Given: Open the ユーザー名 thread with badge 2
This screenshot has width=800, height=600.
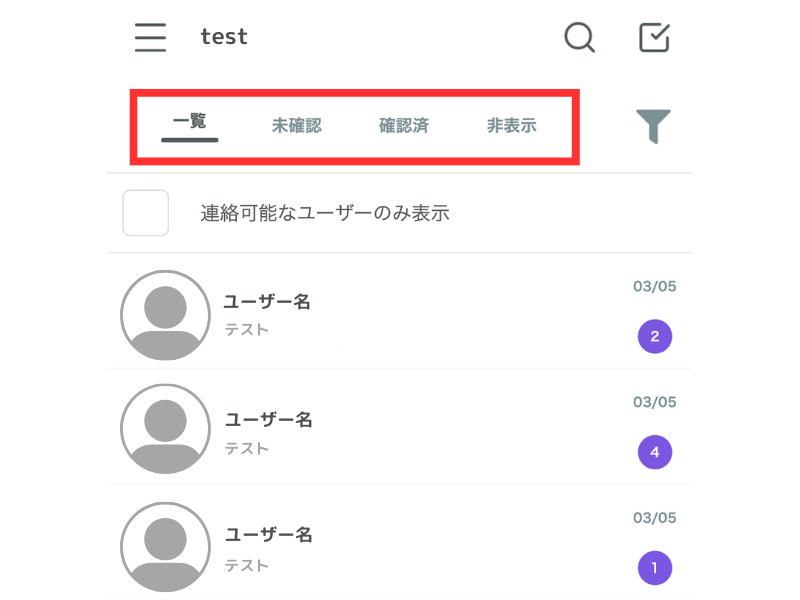Looking at the screenshot, I should [x=400, y=312].
